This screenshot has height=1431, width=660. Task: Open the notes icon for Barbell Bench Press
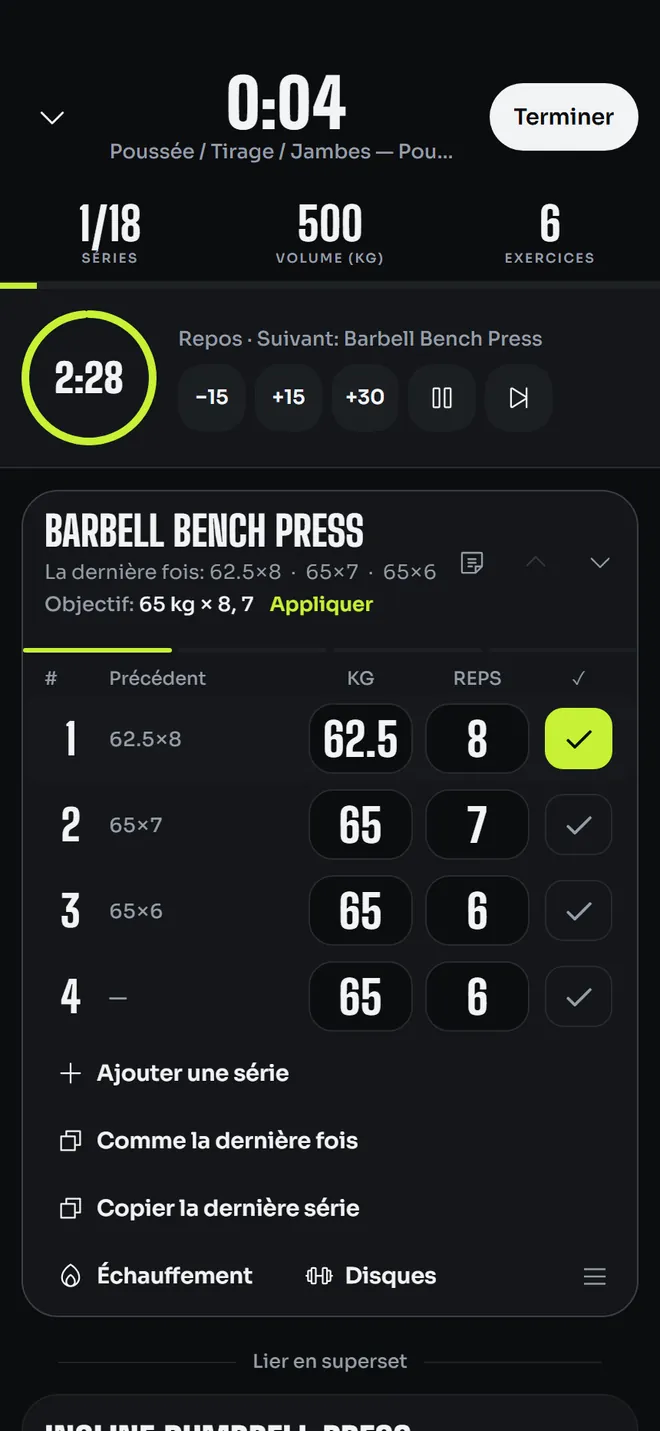click(472, 563)
